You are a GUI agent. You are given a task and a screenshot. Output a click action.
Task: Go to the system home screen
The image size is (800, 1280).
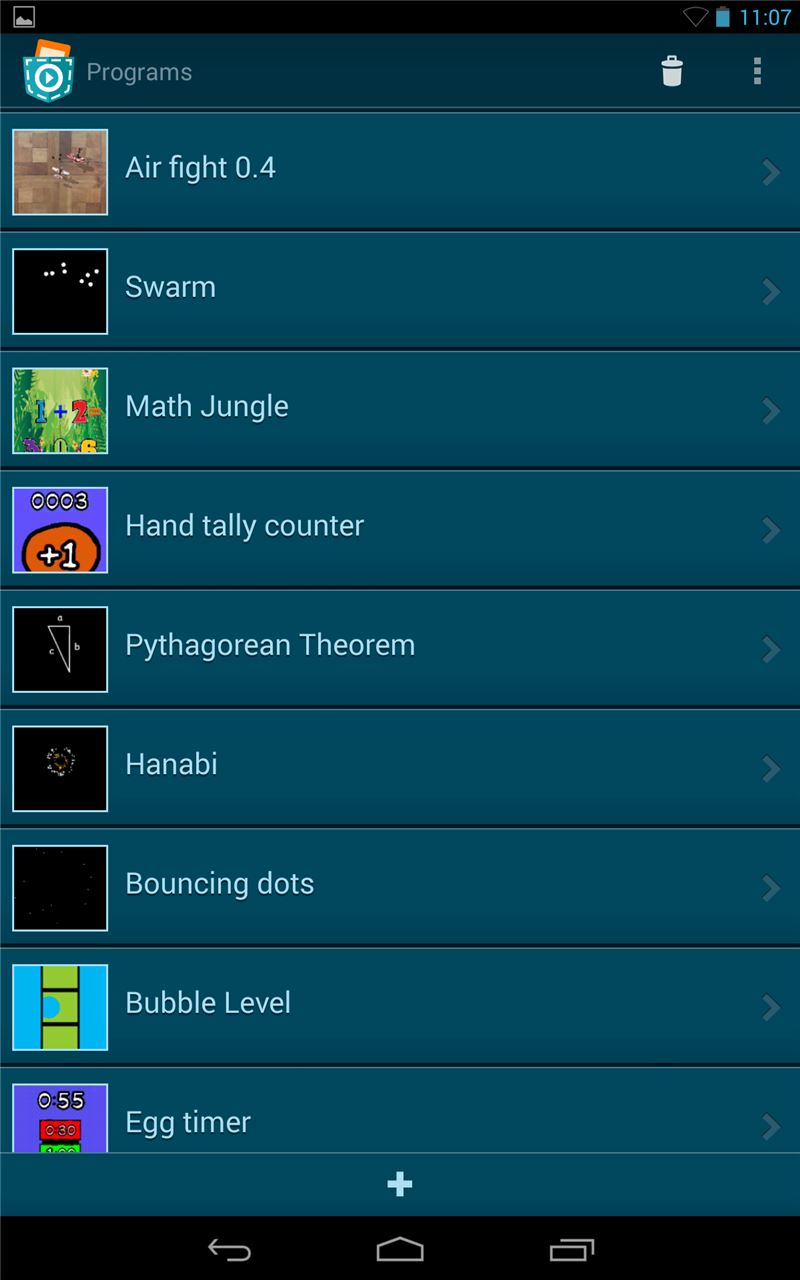tap(400, 1249)
